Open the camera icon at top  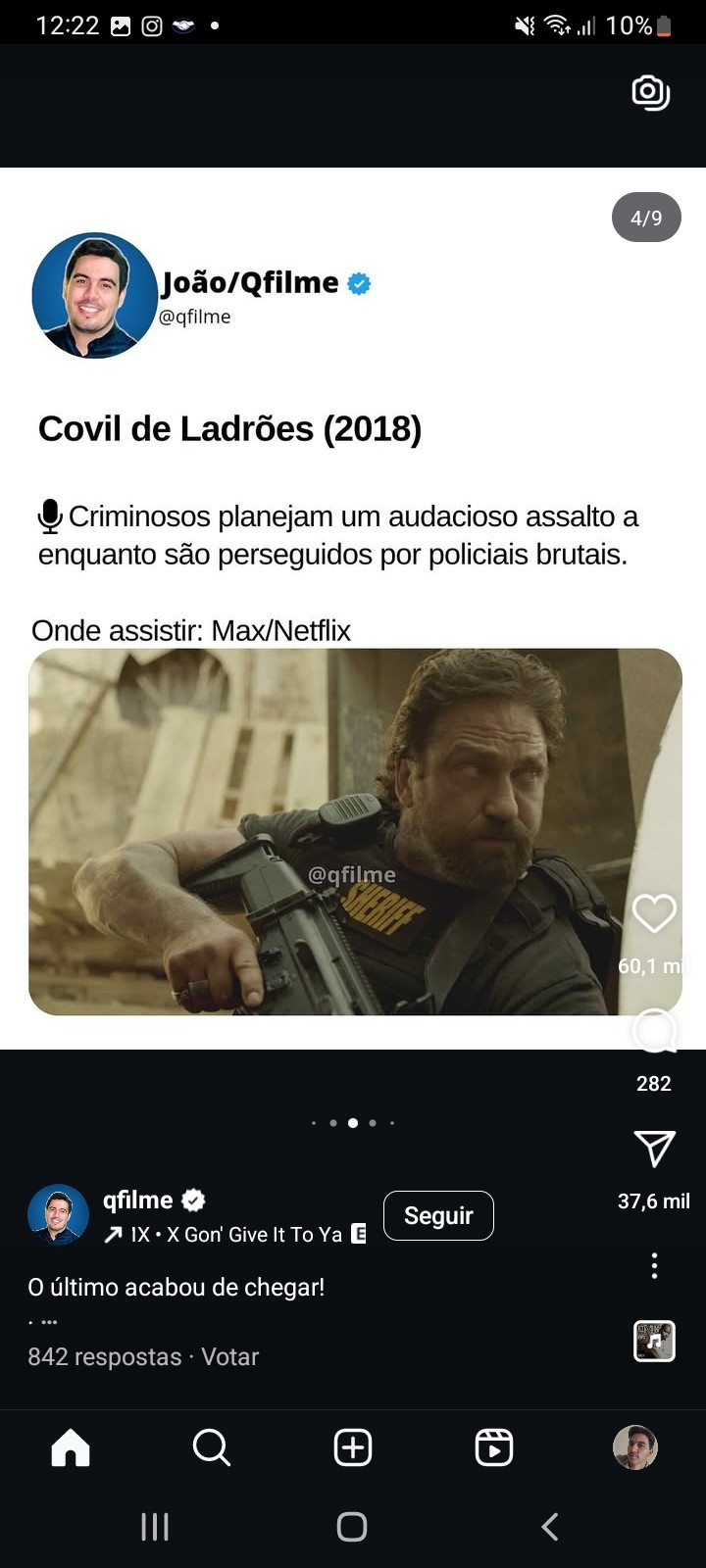click(650, 93)
